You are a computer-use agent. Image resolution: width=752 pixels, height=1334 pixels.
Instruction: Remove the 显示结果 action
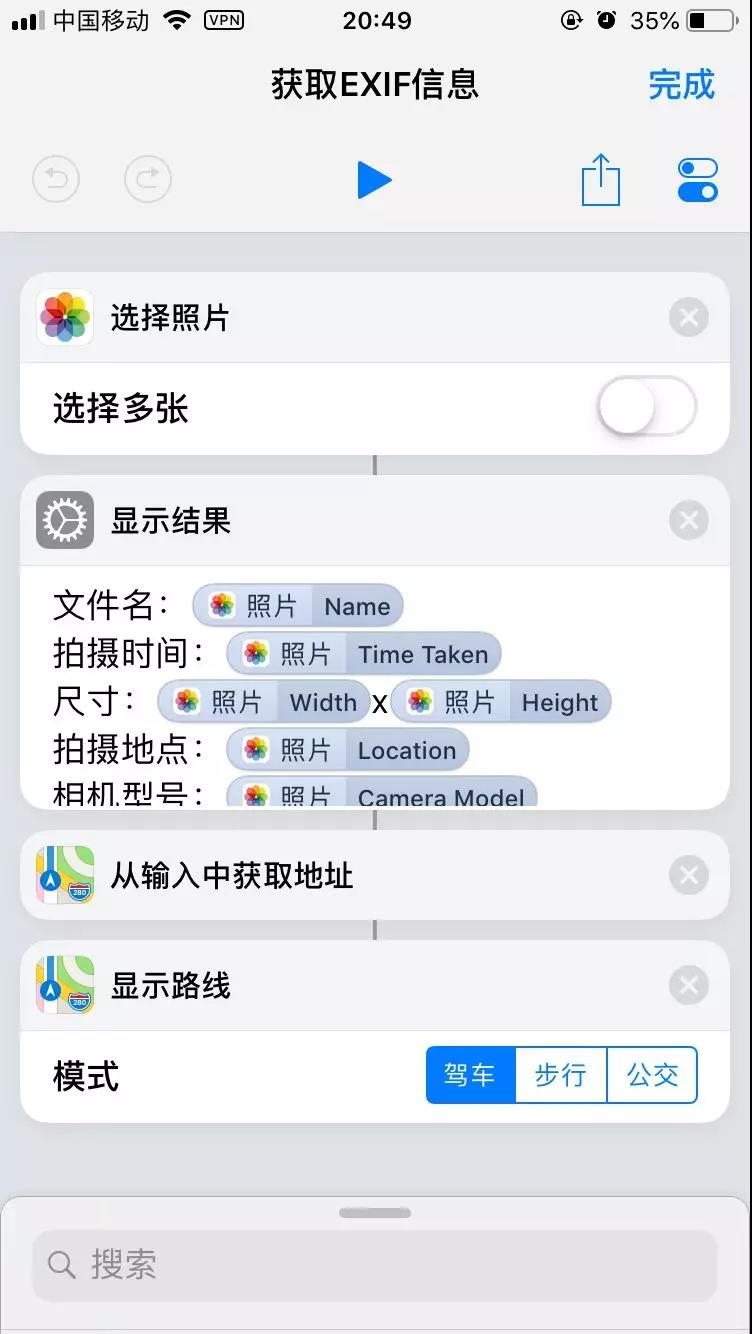tap(688, 520)
